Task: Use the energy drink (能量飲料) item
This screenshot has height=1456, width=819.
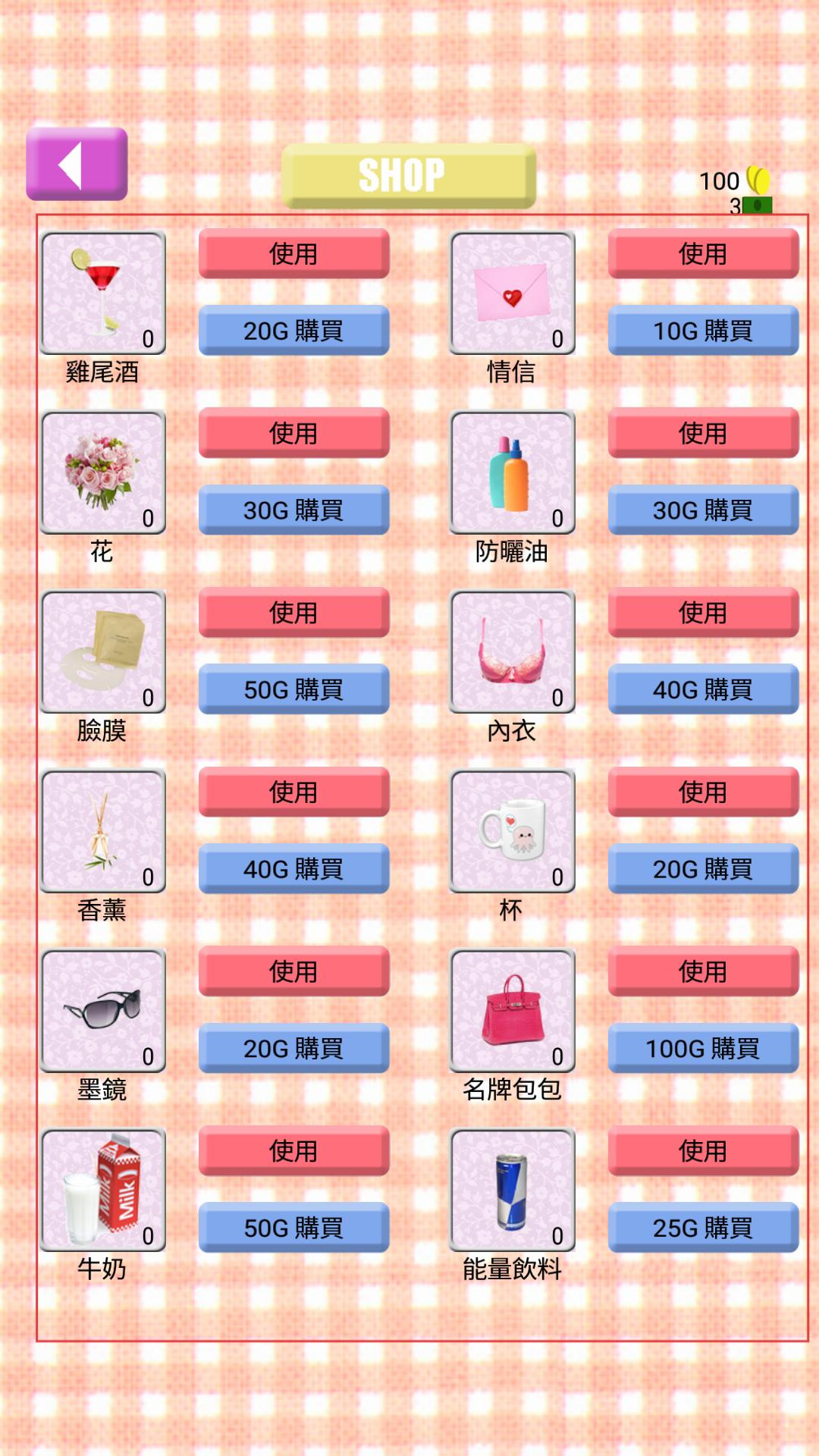Action: 703,1150
